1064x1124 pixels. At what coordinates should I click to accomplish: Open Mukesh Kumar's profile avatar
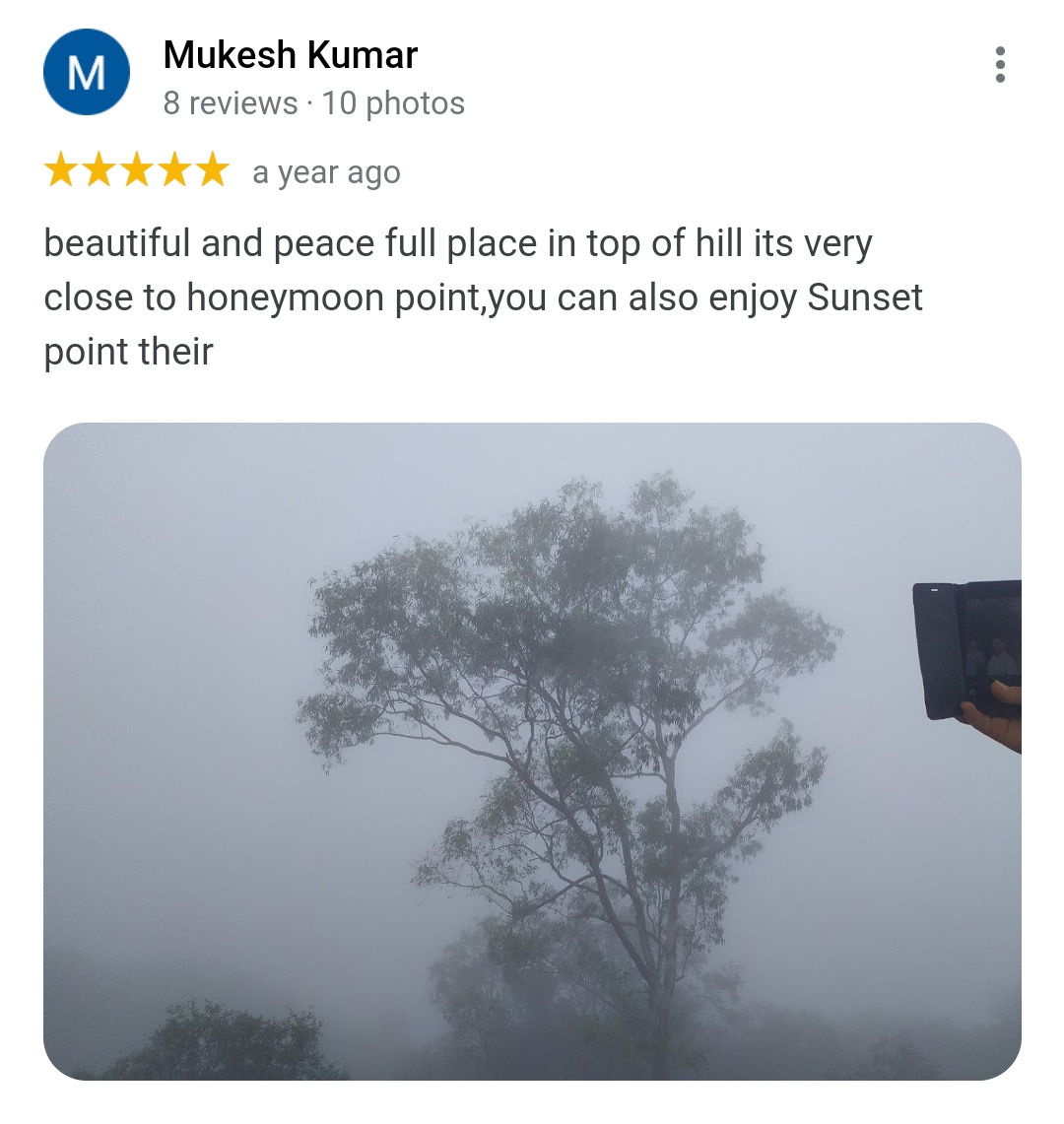[x=87, y=72]
